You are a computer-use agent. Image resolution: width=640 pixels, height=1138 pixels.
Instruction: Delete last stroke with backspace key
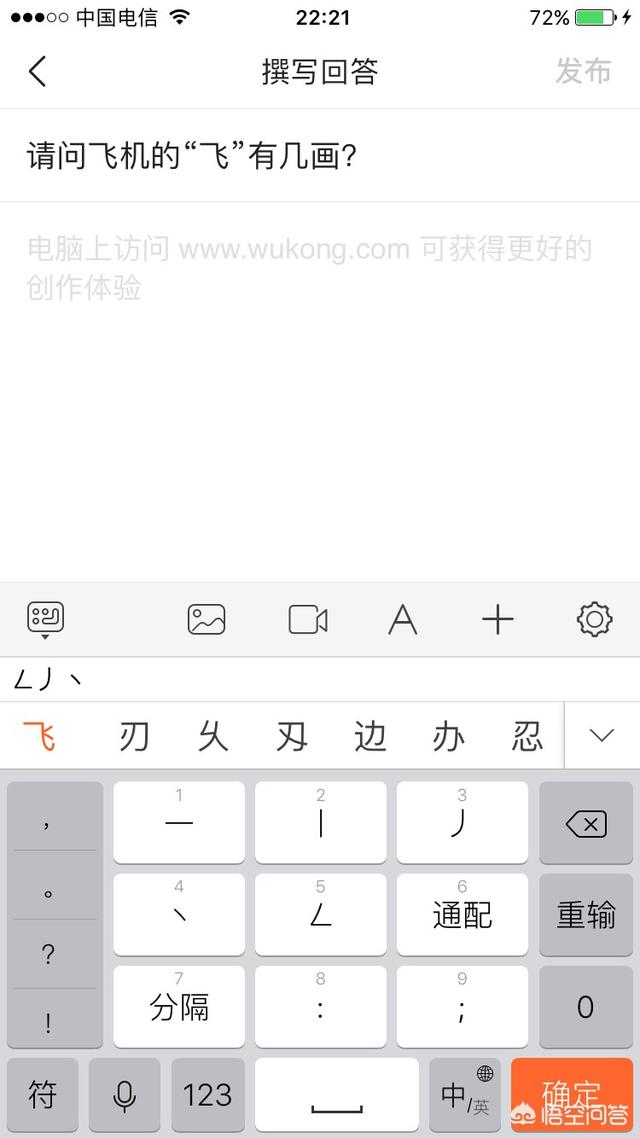point(586,822)
